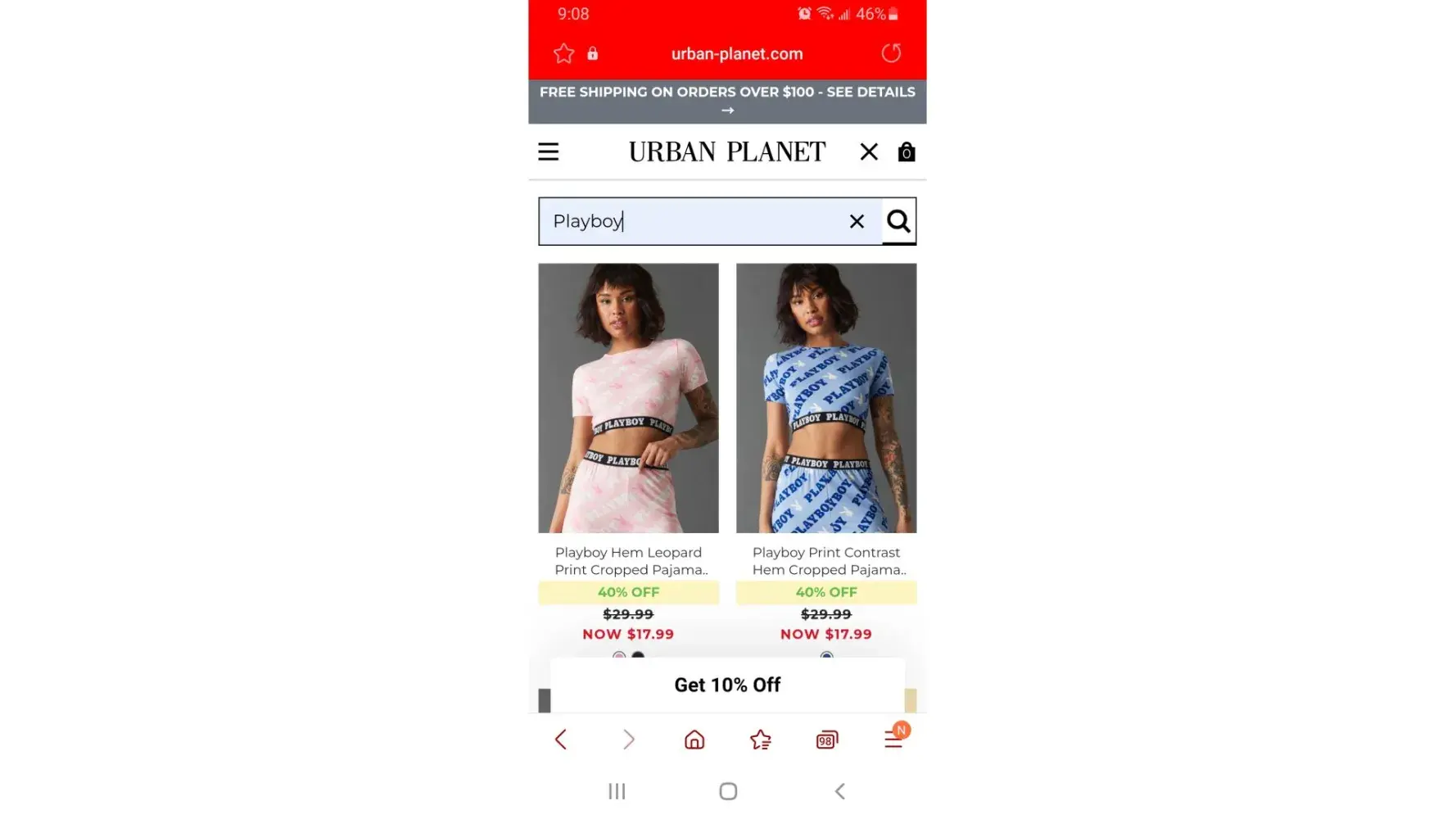Screen dimensions: 1456x819
Task: Open browser bookmarks list
Action: (x=760, y=740)
